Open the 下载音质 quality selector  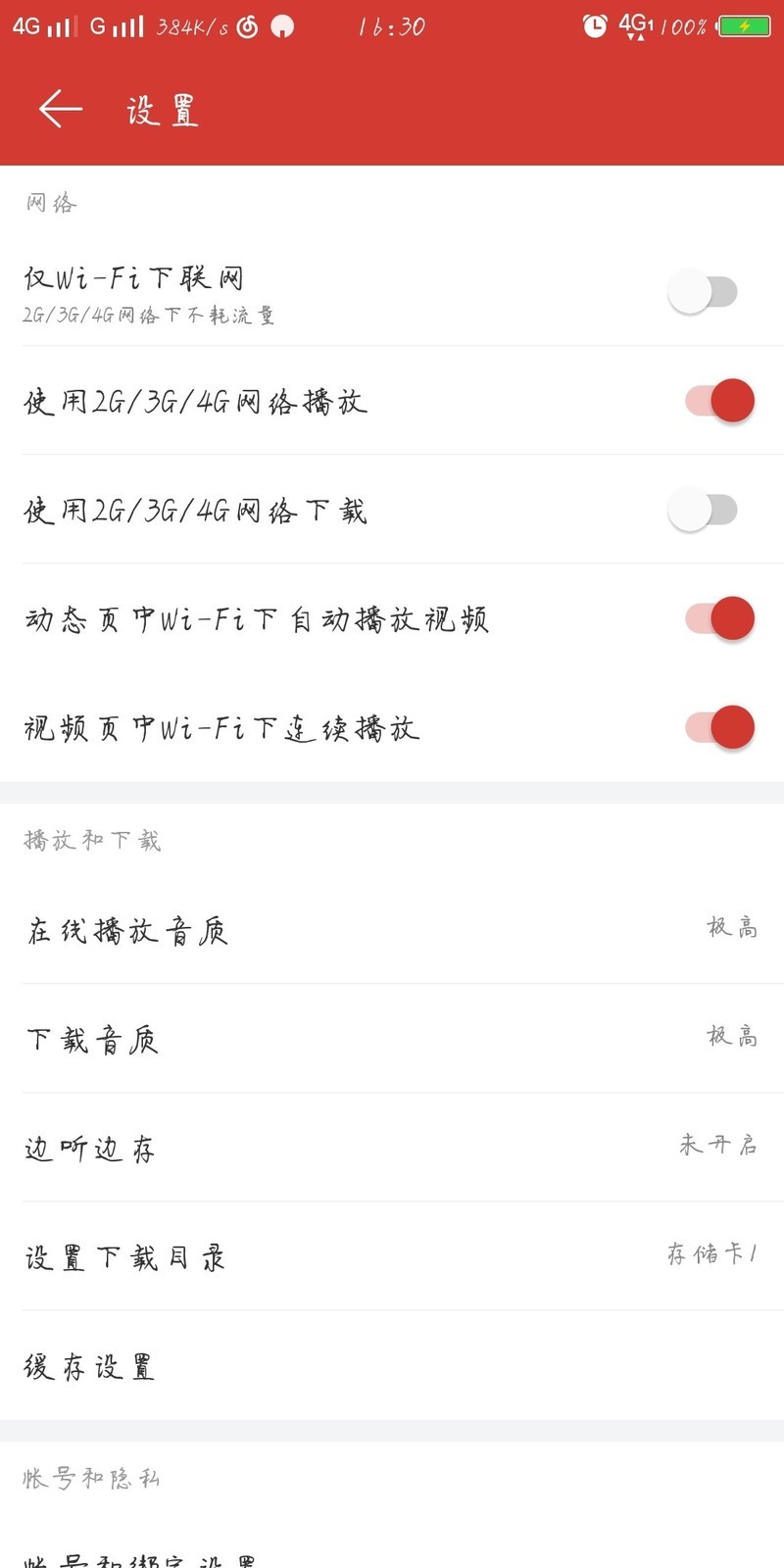(392, 1041)
